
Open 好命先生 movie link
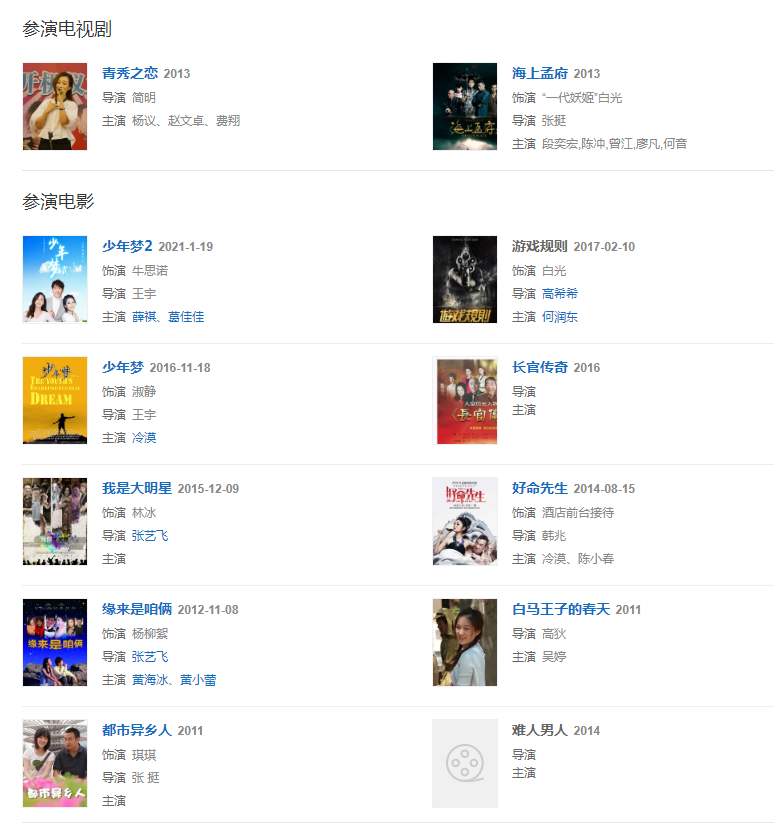tap(540, 488)
